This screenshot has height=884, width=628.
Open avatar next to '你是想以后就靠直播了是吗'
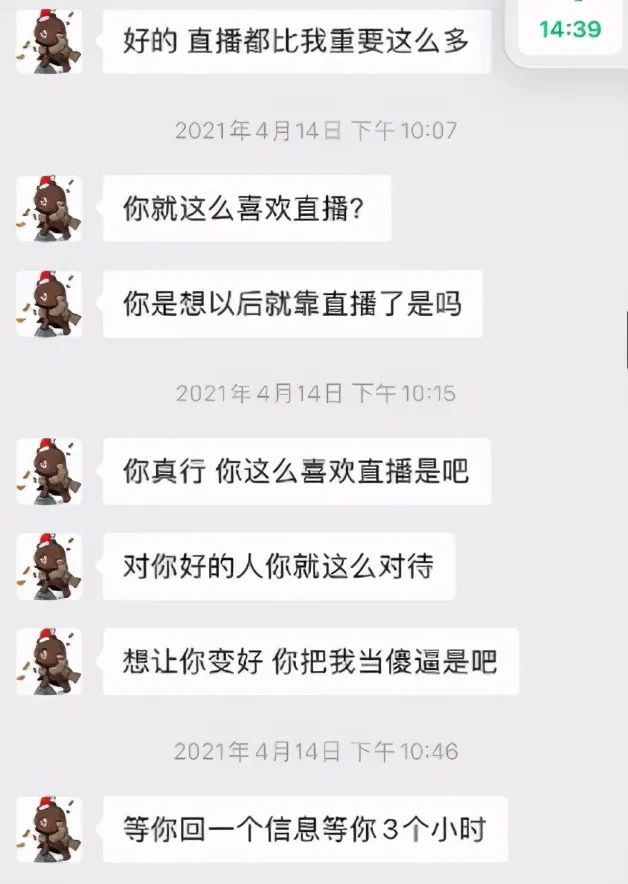[50, 304]
